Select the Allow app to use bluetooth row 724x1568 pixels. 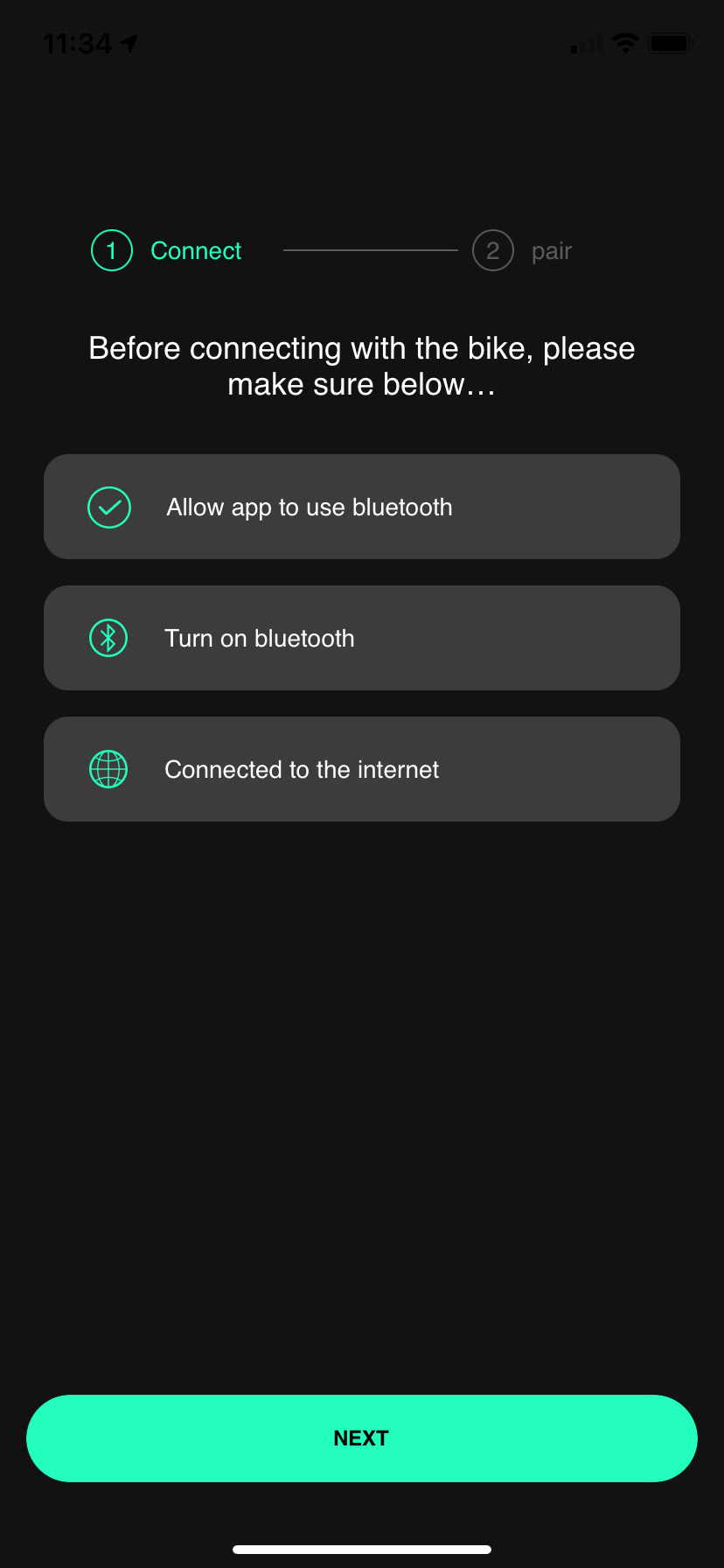coord(362,507)
